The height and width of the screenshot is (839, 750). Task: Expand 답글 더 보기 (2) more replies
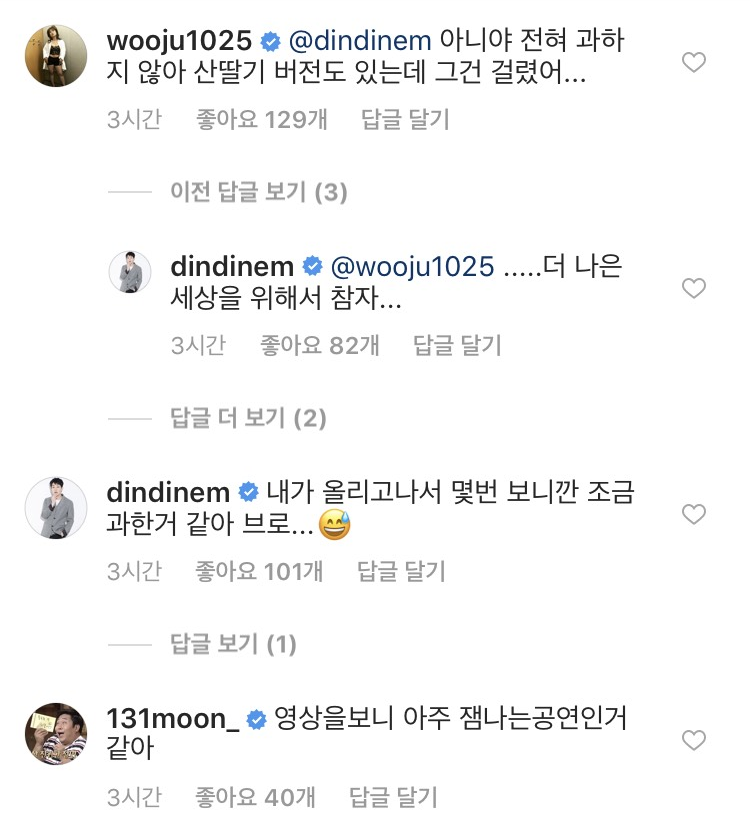click(x=248, y=418)
